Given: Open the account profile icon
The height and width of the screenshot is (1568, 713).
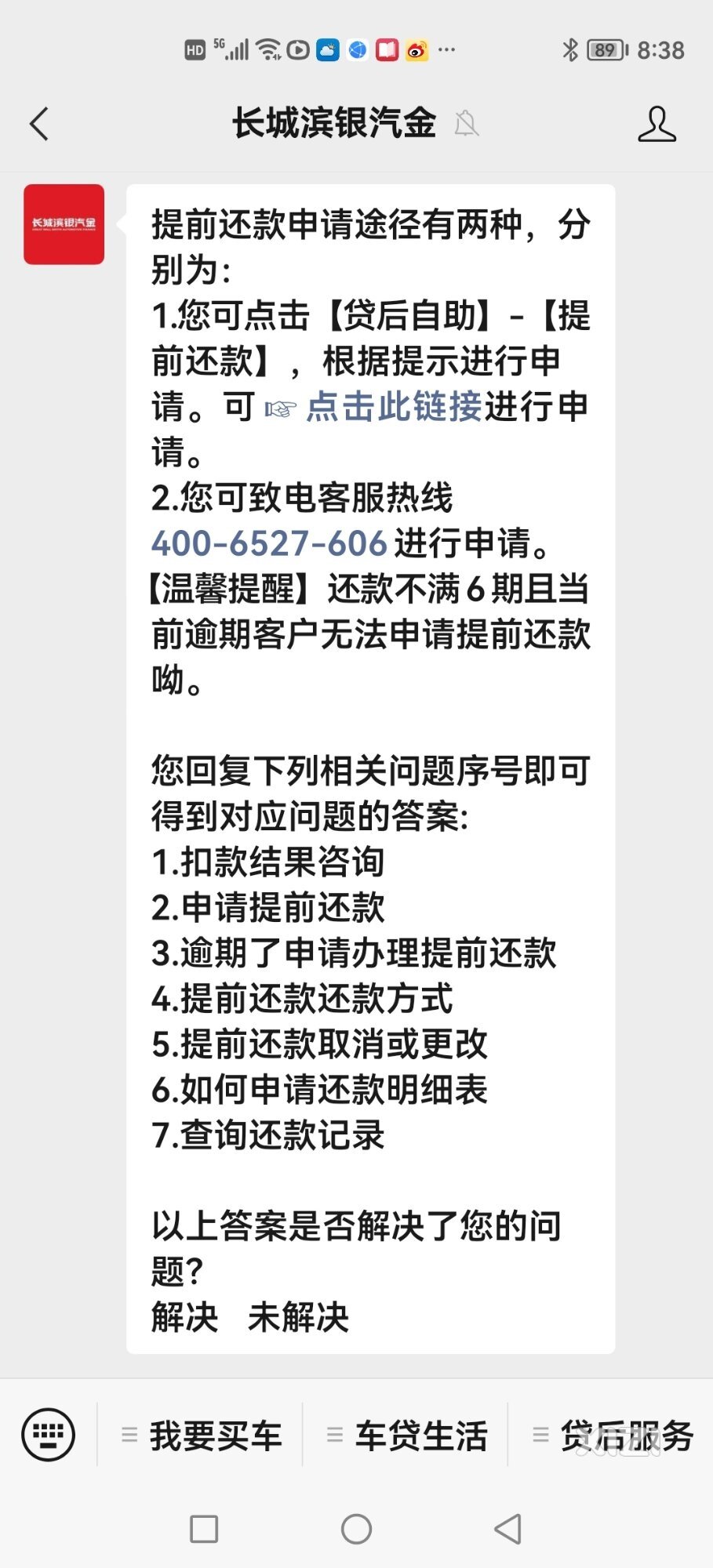Looking at the screenshot, I should pyautogui.click(x=657, y=124).
